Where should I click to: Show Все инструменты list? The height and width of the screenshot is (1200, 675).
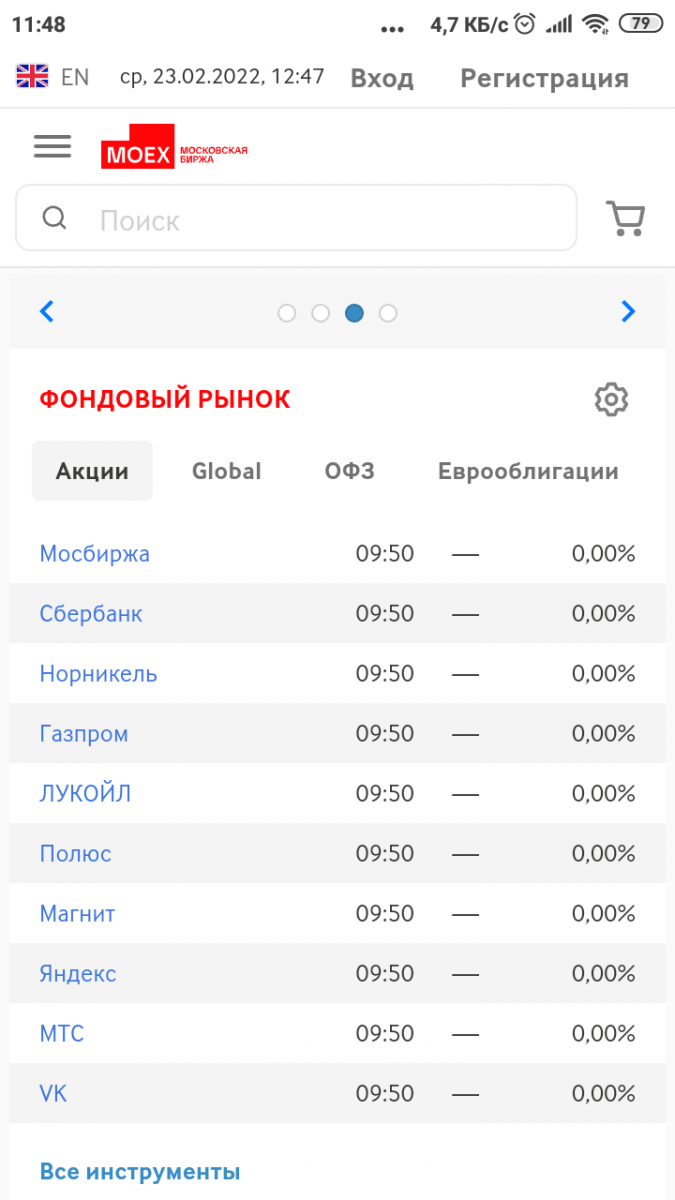[x=140, y=1171]
